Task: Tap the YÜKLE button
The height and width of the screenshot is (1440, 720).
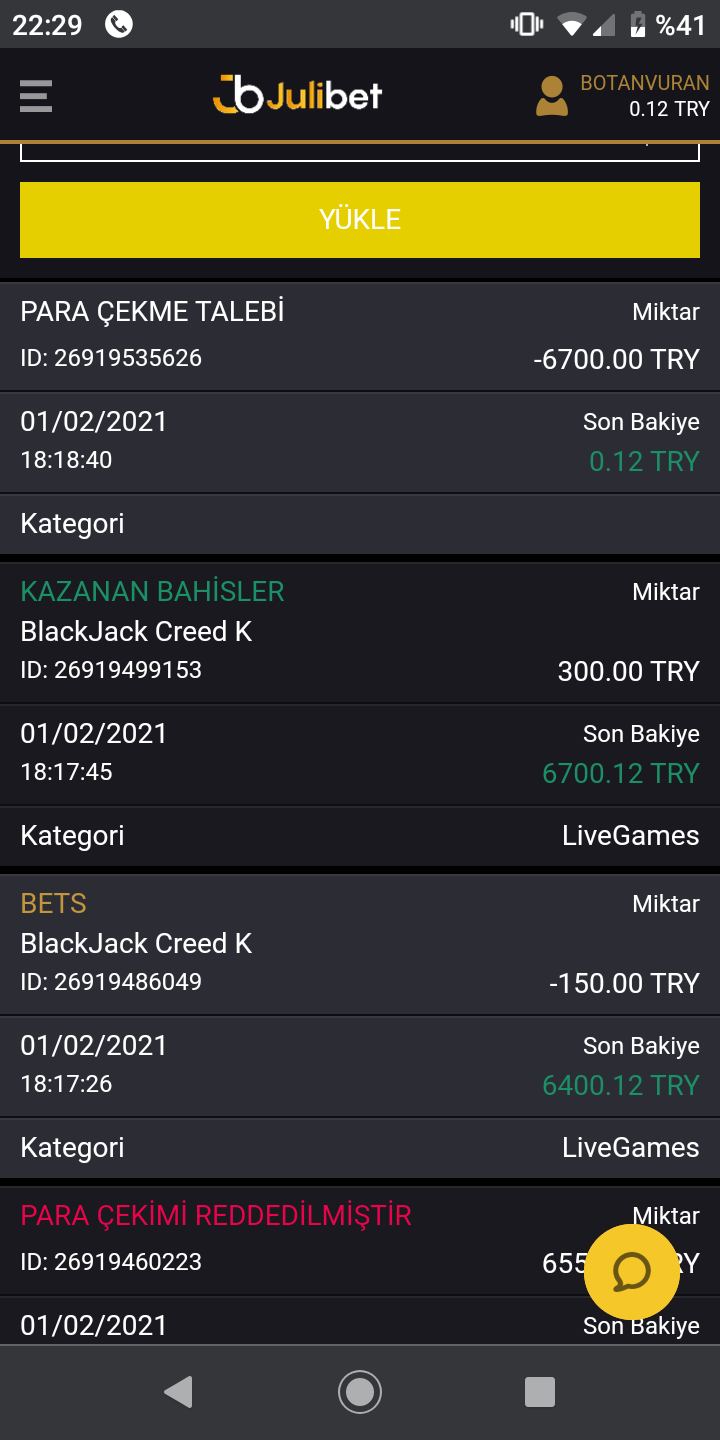Action: tap(360, 219)
